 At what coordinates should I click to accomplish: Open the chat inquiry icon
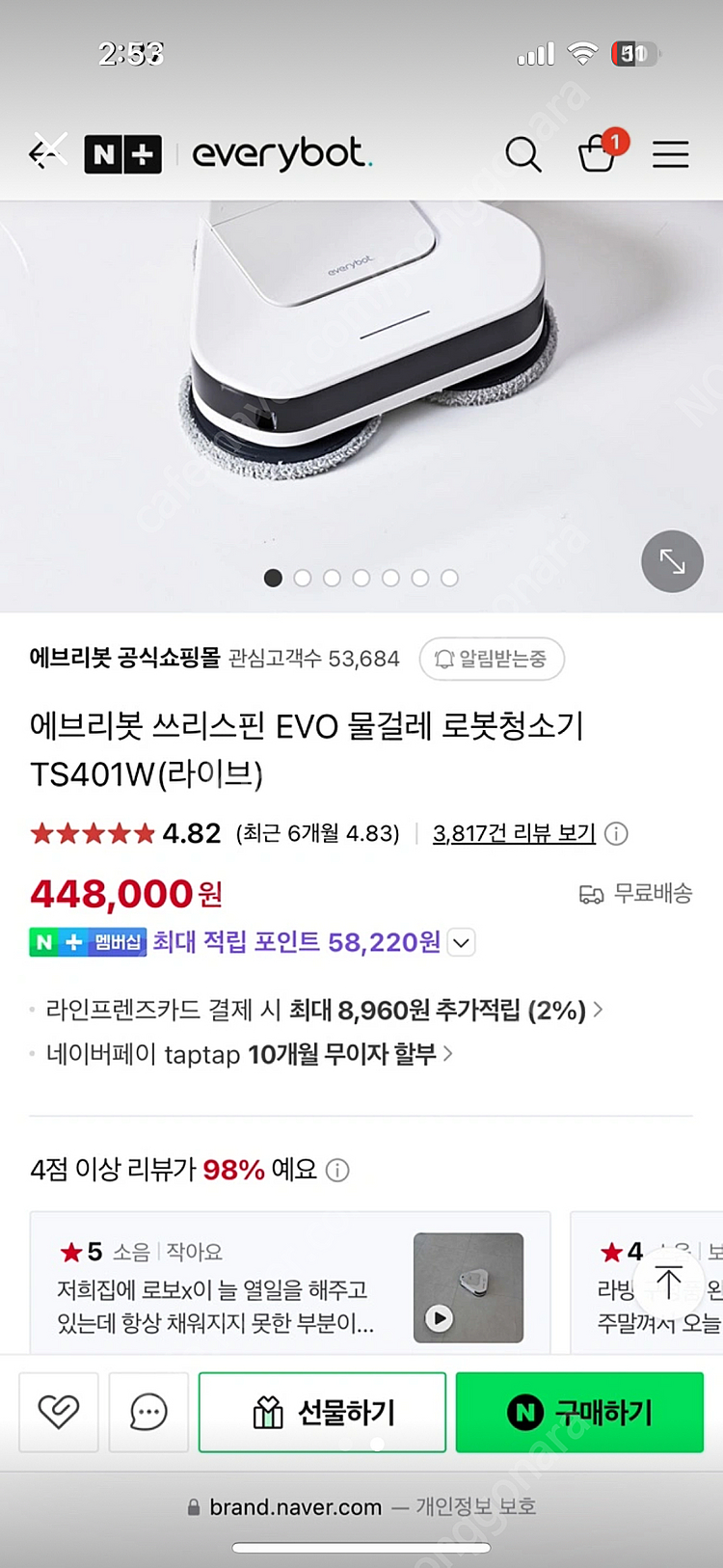[x=148, y=1412]
